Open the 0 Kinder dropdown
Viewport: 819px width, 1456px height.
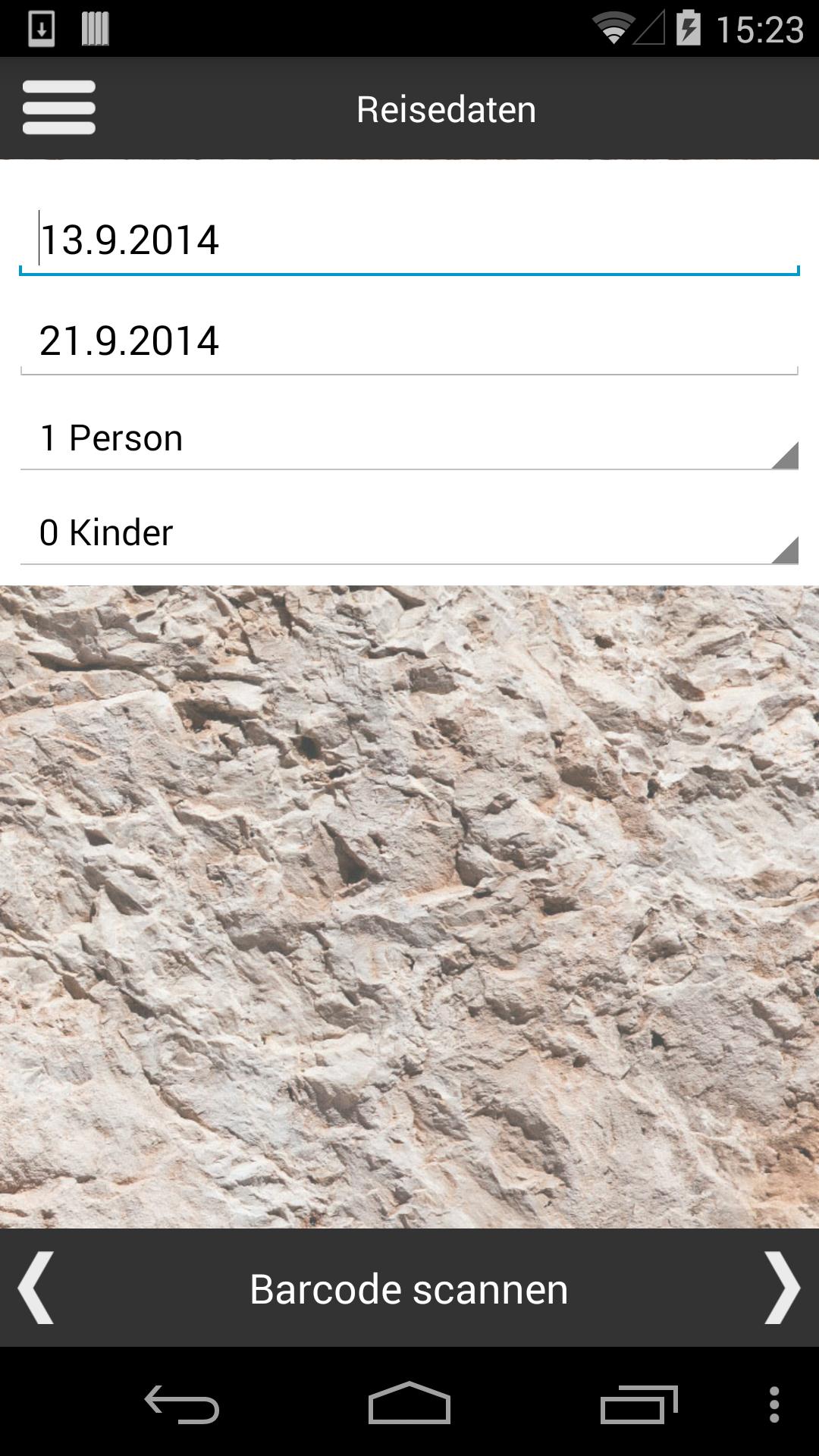point(409,534)
